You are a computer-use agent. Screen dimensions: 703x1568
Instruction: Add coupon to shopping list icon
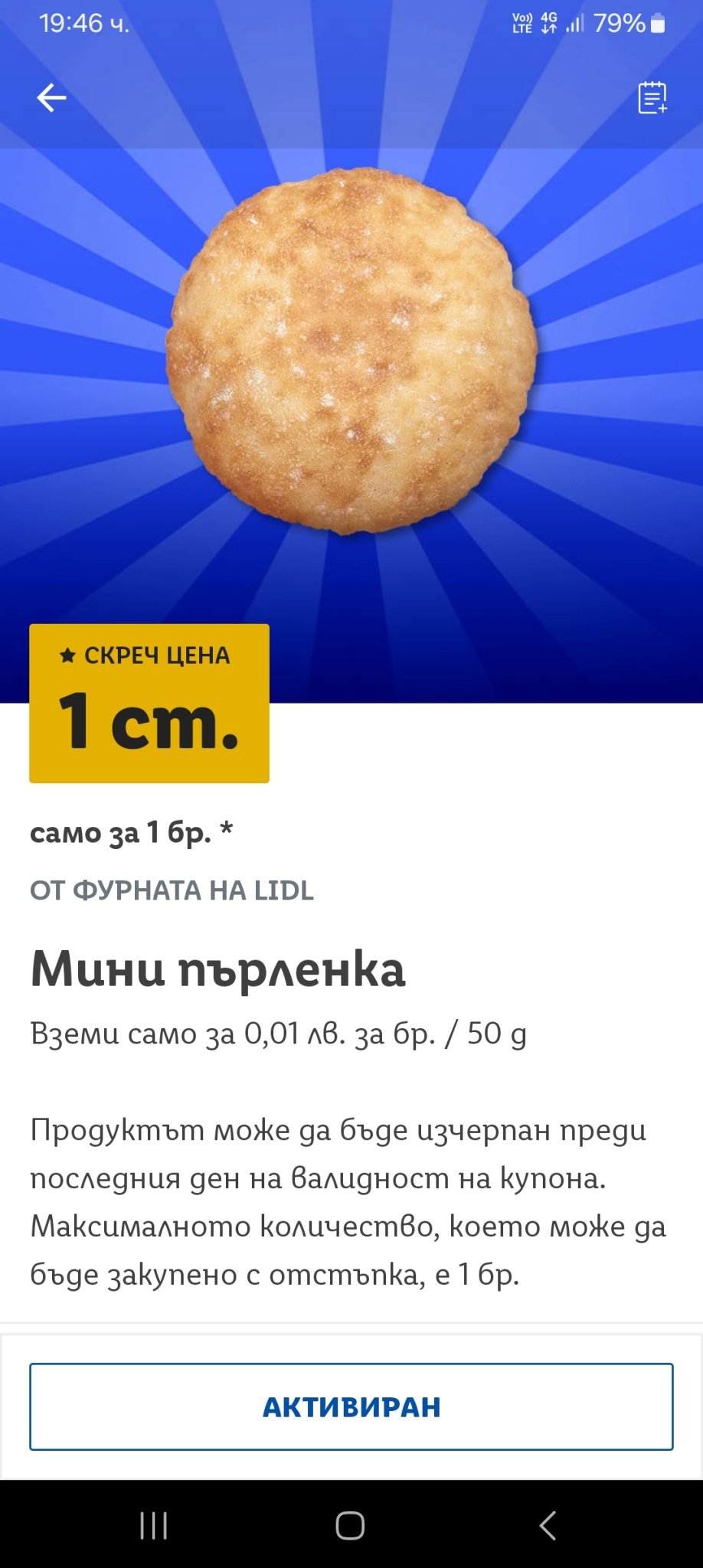[652, 98]
